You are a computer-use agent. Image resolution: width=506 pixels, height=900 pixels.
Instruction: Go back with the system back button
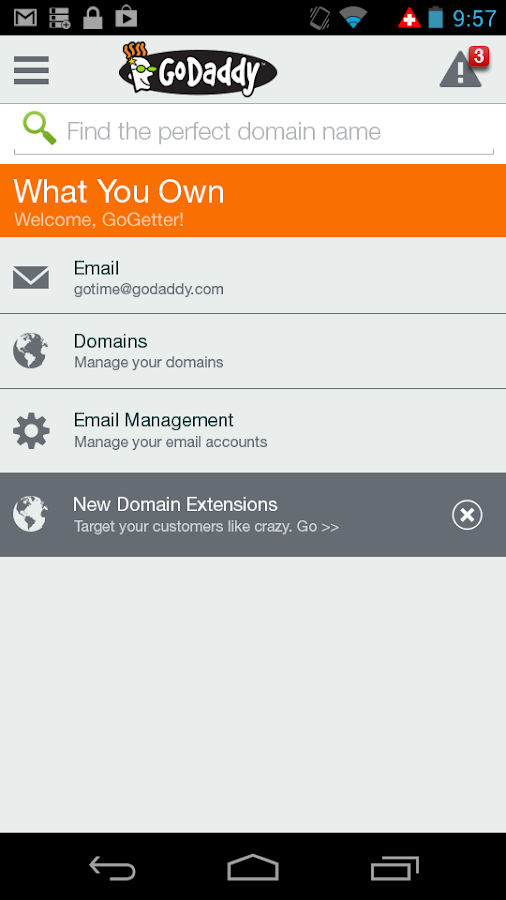pos(112,867)
